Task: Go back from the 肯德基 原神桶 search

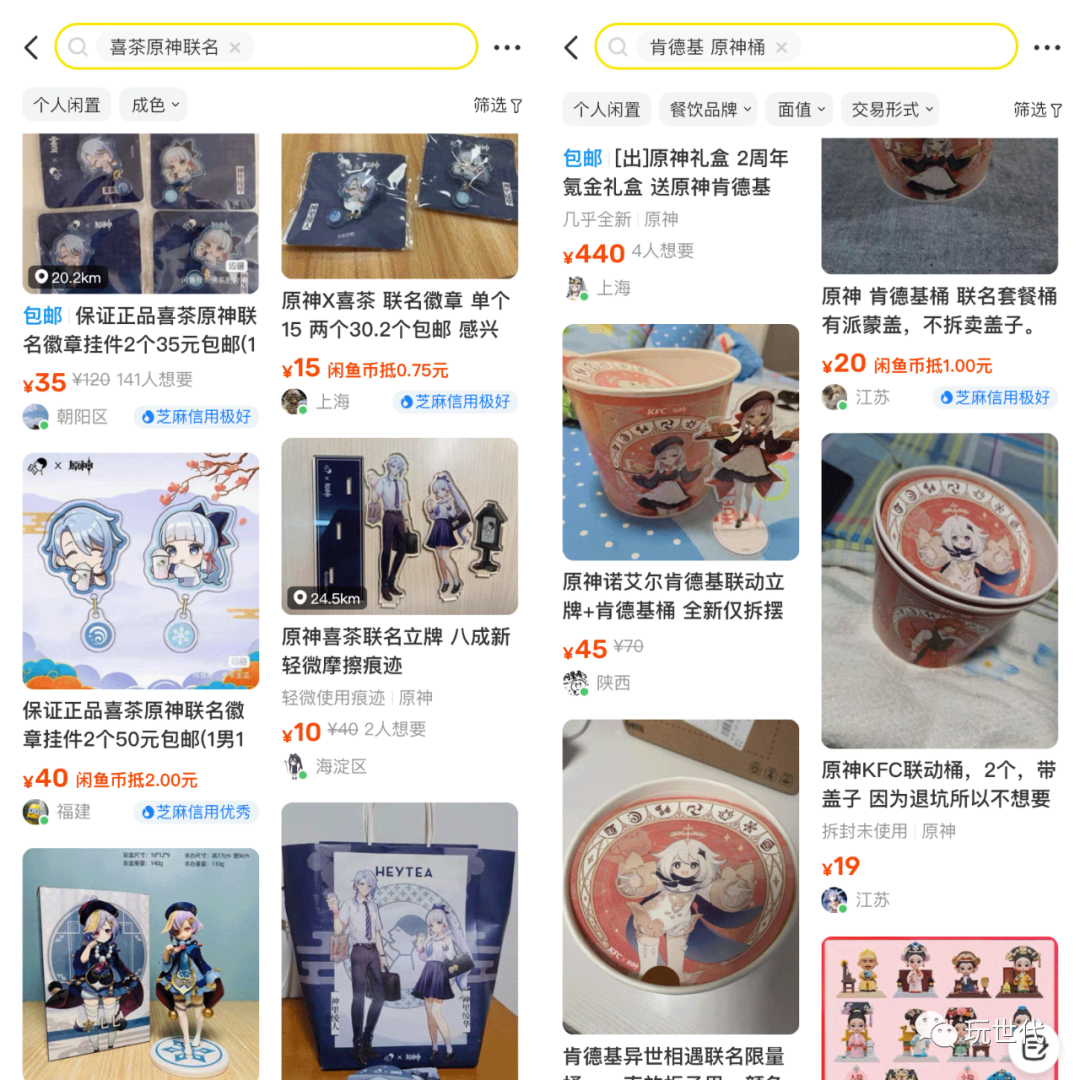Action: click(571, 47)
